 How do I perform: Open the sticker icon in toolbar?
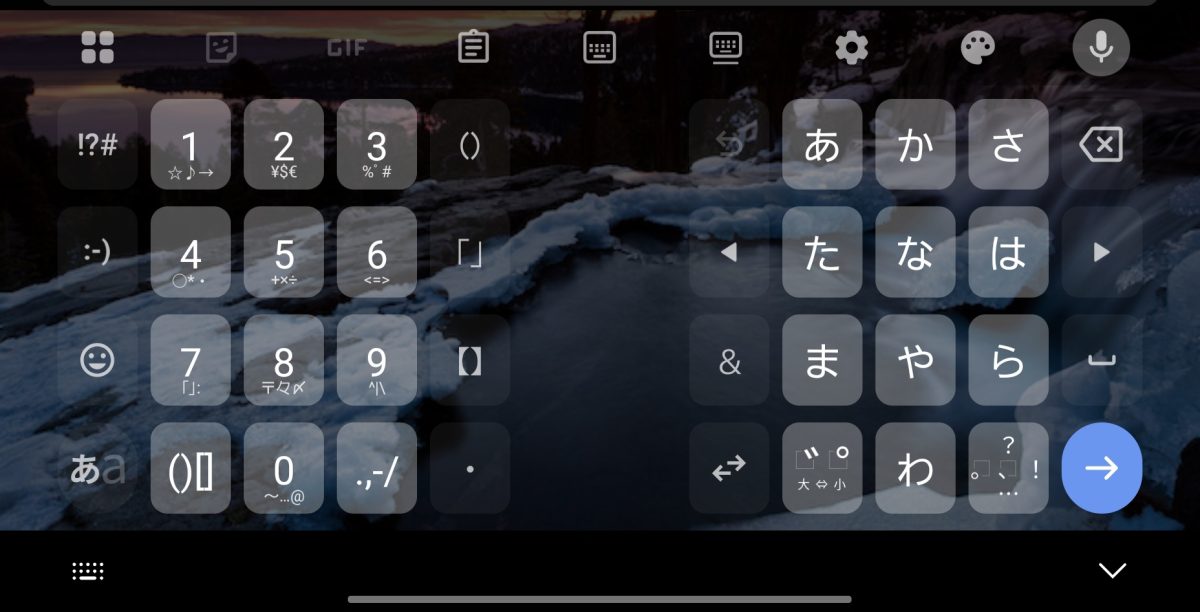[x=221, y=47]
